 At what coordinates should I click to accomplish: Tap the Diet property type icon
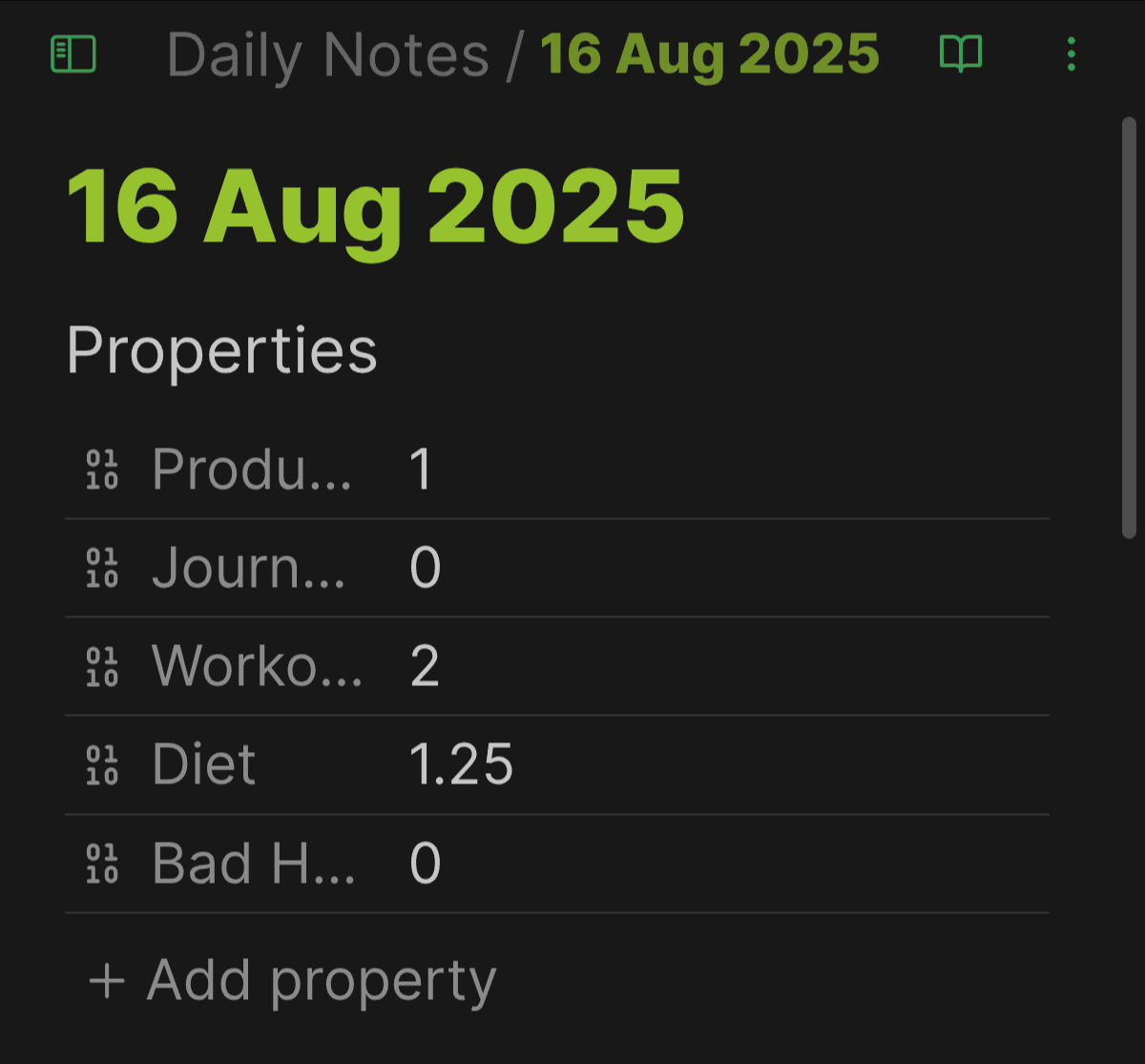pyautogui.click(x=102, y=765)
